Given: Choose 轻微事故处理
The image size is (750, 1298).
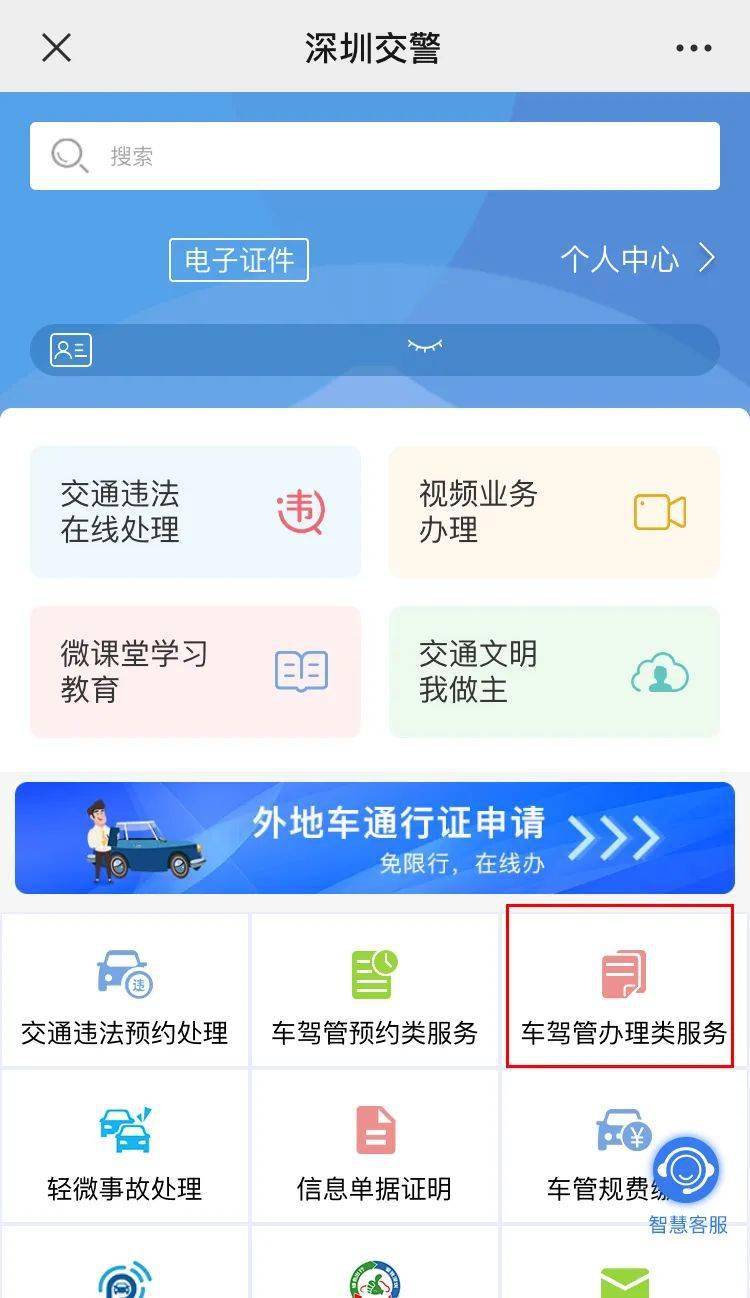Looking at the screenshot, I should [x=125, y=1146].
